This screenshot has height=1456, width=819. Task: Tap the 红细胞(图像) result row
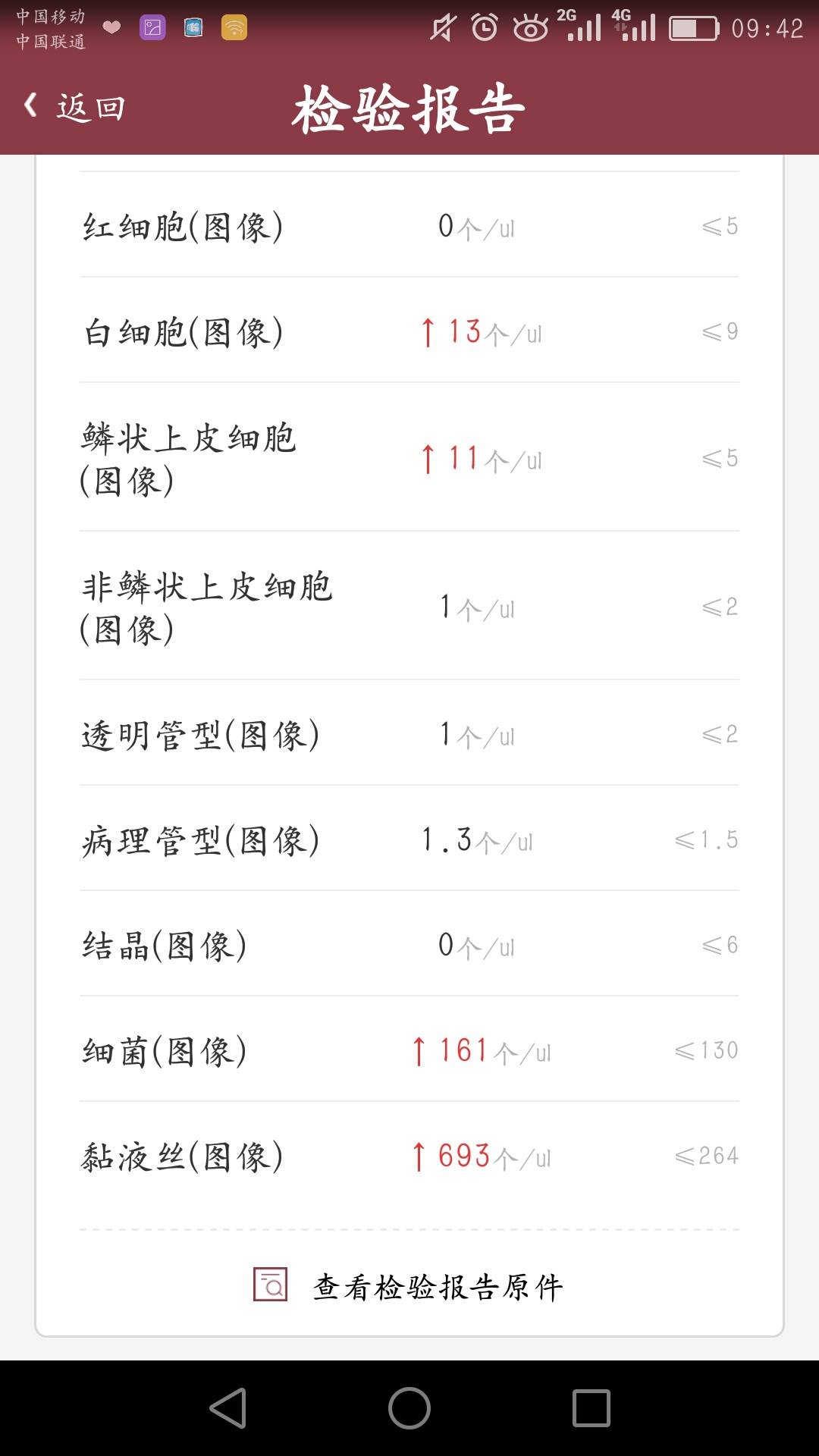[x=409, y=225]
